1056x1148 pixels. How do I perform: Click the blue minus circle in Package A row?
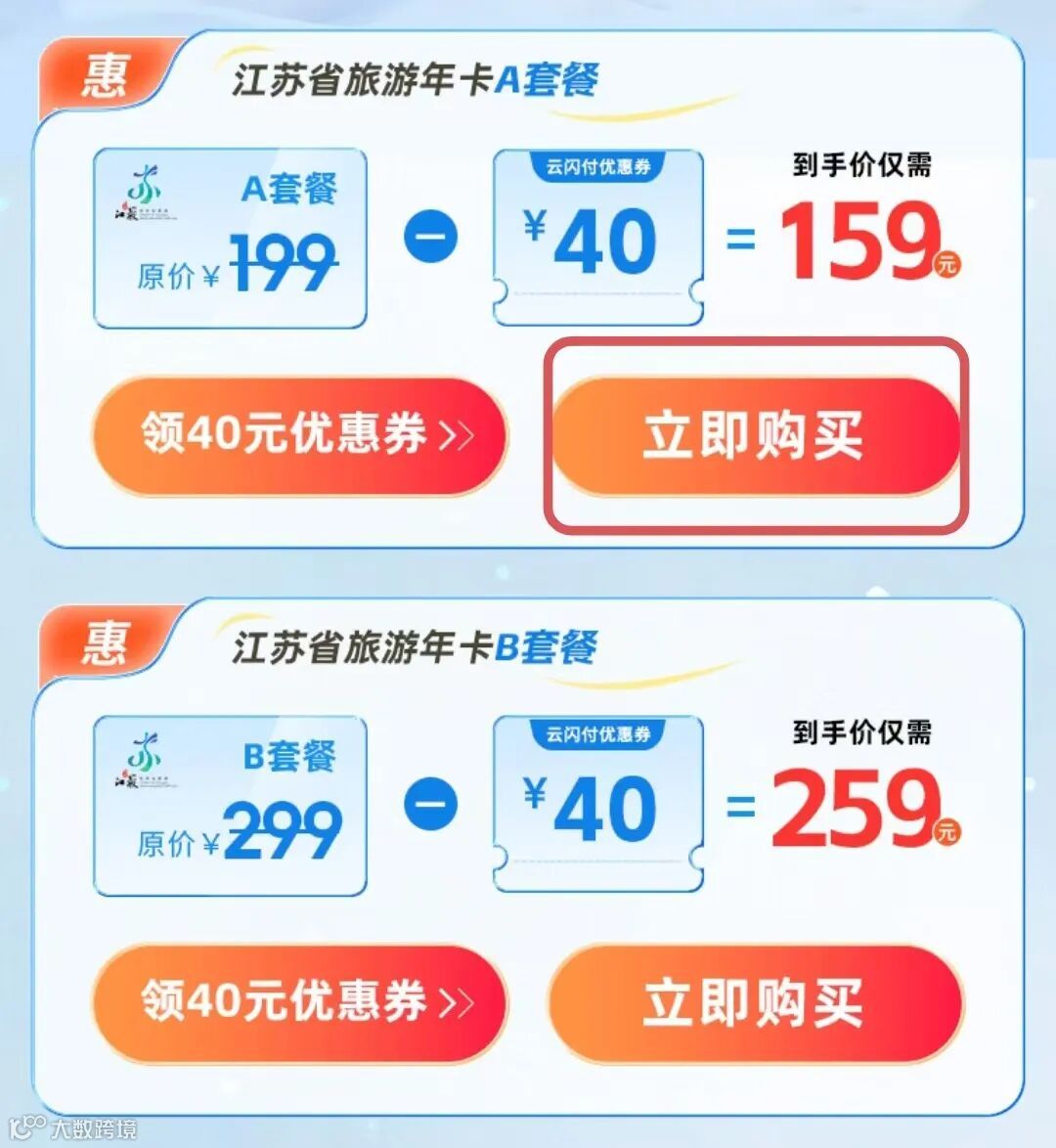[x=433, y=235]
